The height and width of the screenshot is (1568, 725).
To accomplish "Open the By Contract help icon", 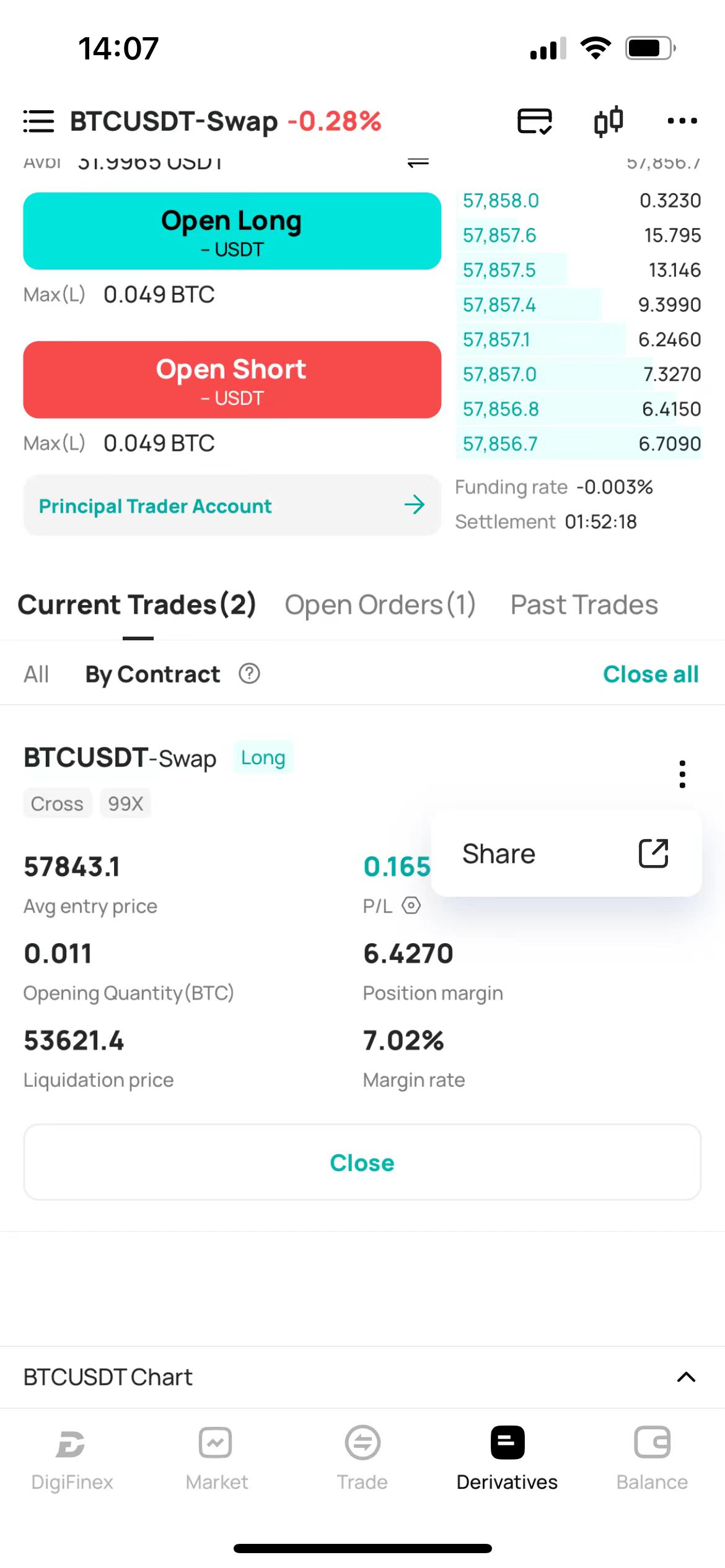I will tap(249, 673).
